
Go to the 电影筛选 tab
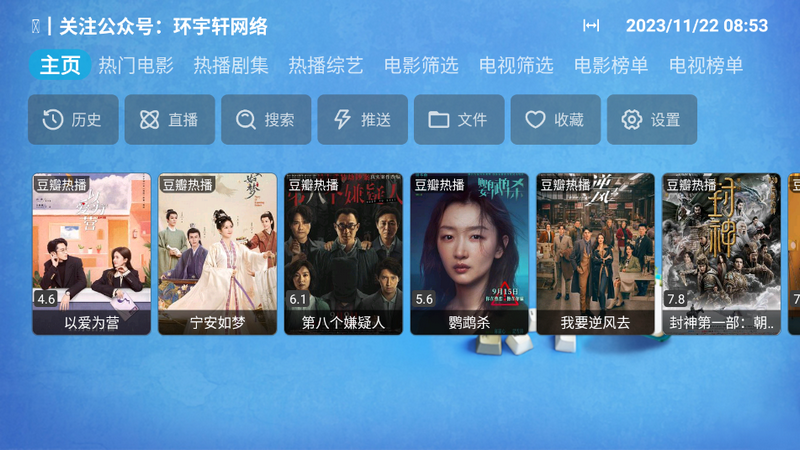[x=421, y=66]
